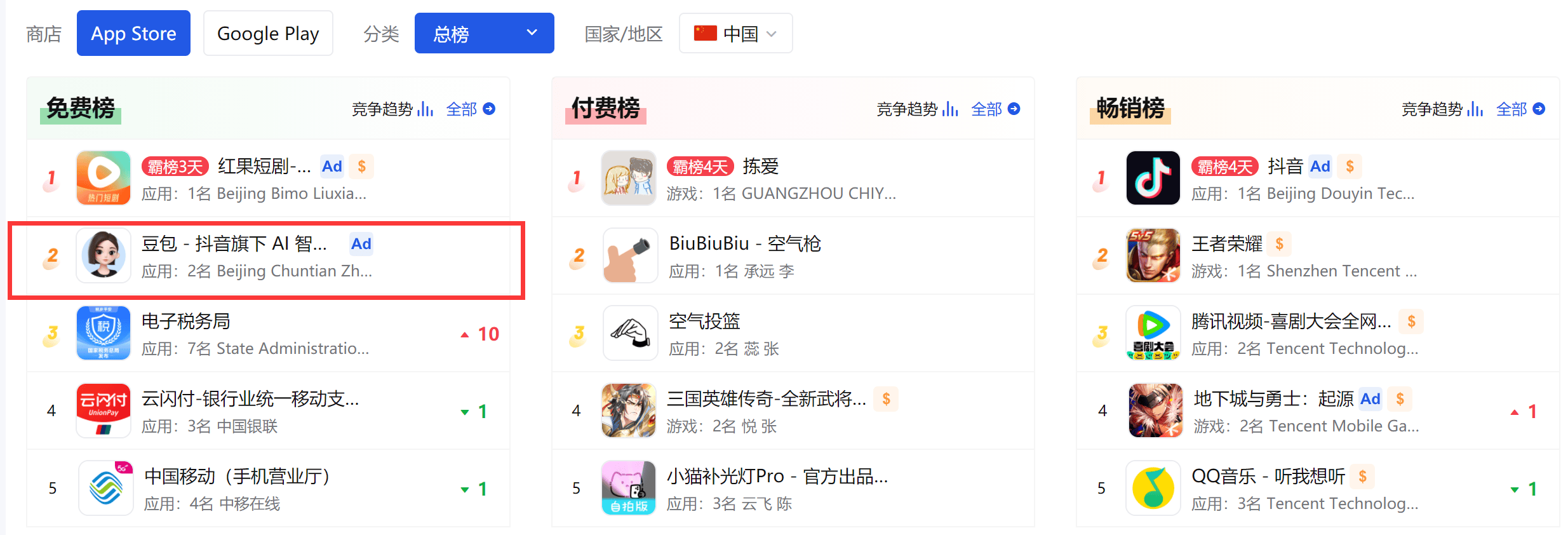Open 全部 for 付费榜
This screenshot has width=1568, height=535.
coord(995,109)
